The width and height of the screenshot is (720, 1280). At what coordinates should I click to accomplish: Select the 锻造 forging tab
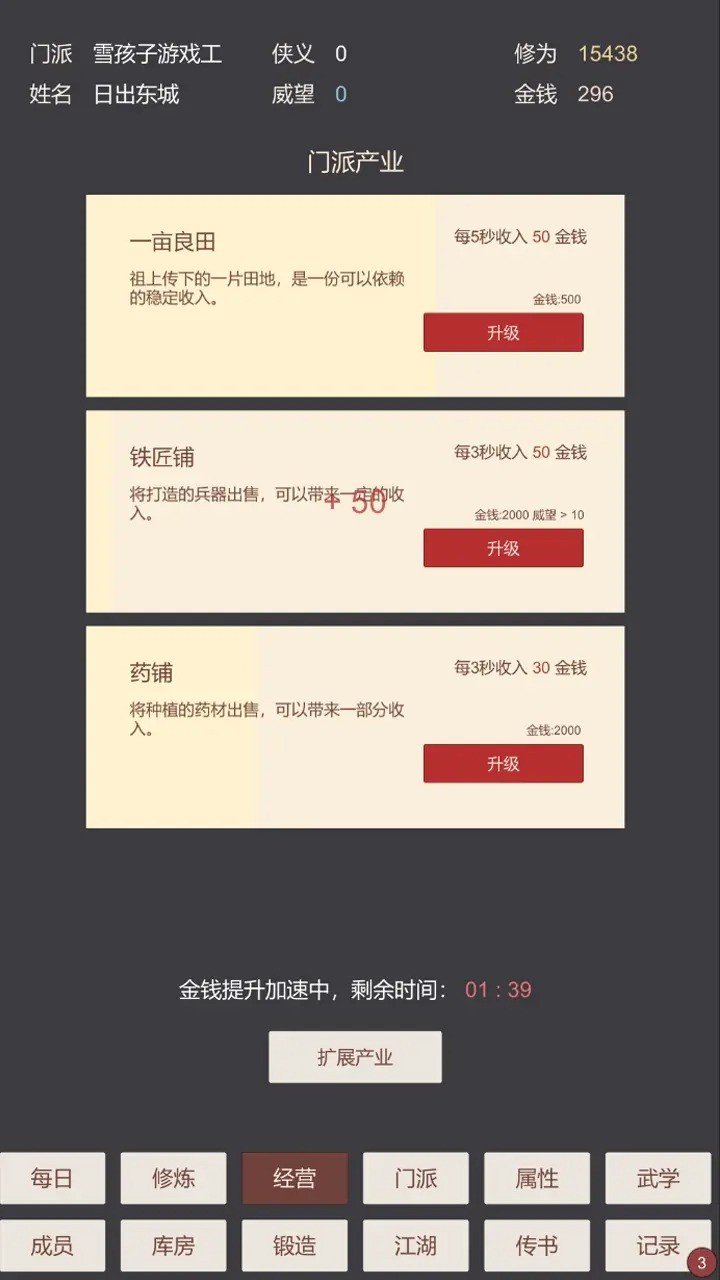point(295,1245)
